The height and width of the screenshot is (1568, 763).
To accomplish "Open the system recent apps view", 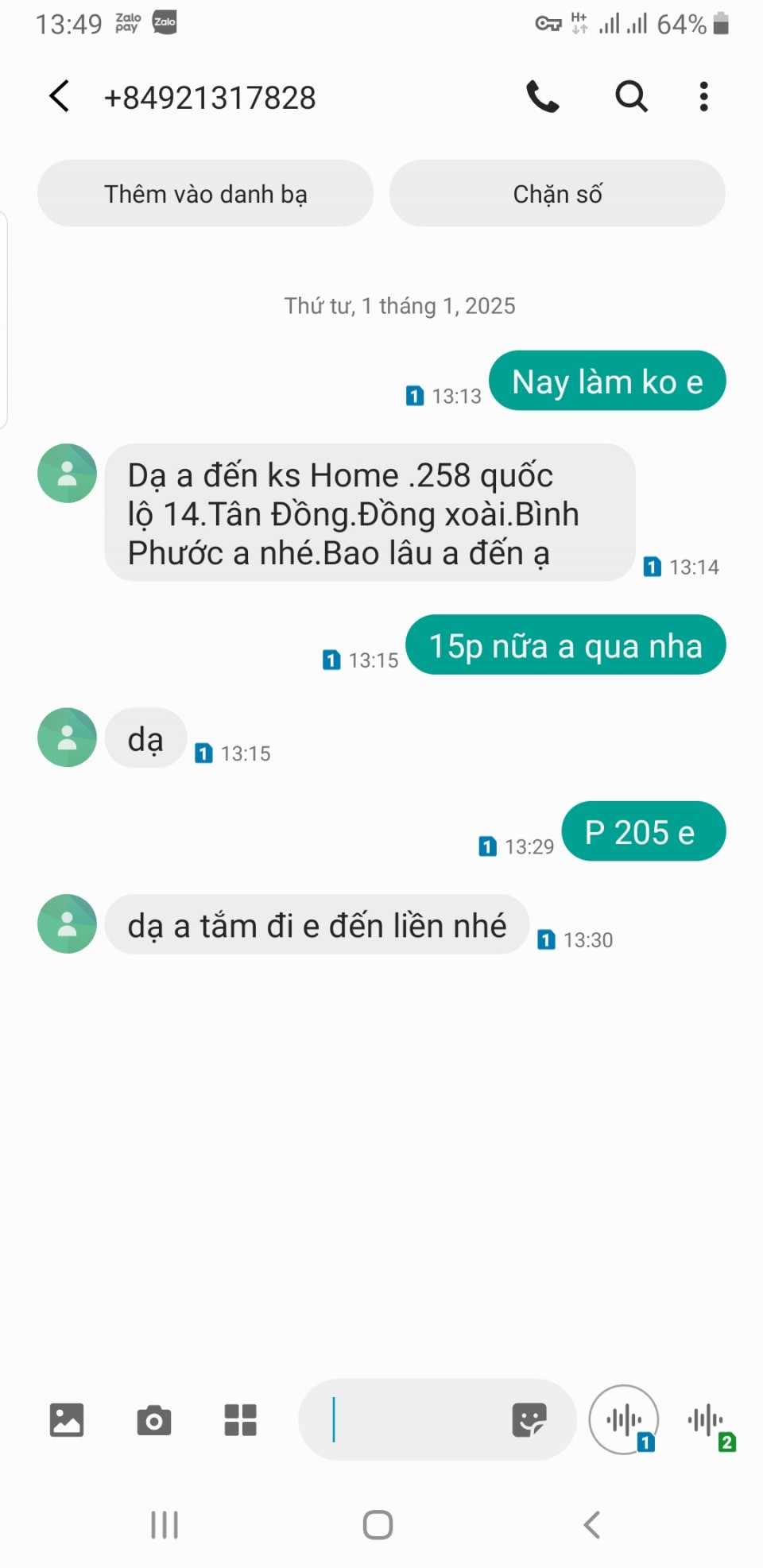I will [x=165, y=1525].
